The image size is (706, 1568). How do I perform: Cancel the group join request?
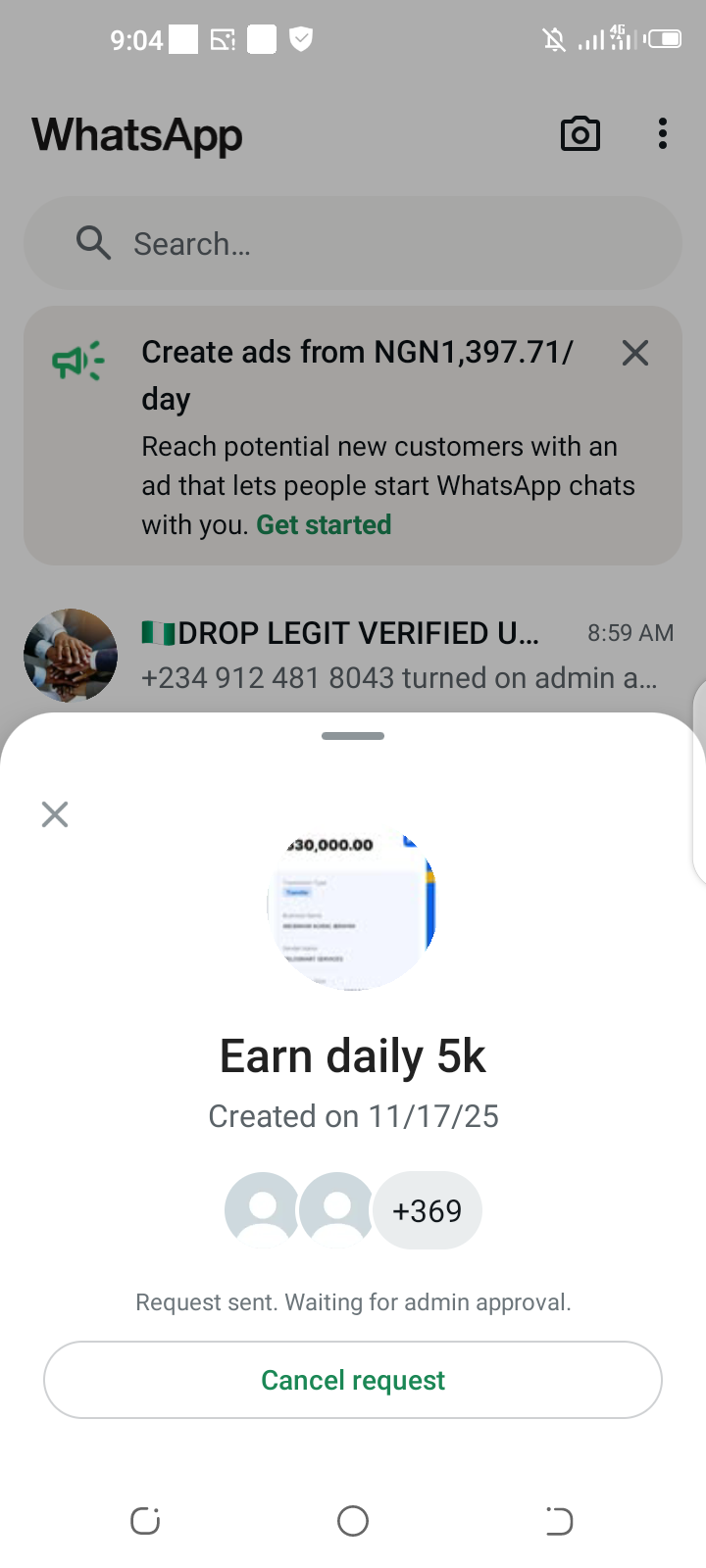click(353, 1380)
